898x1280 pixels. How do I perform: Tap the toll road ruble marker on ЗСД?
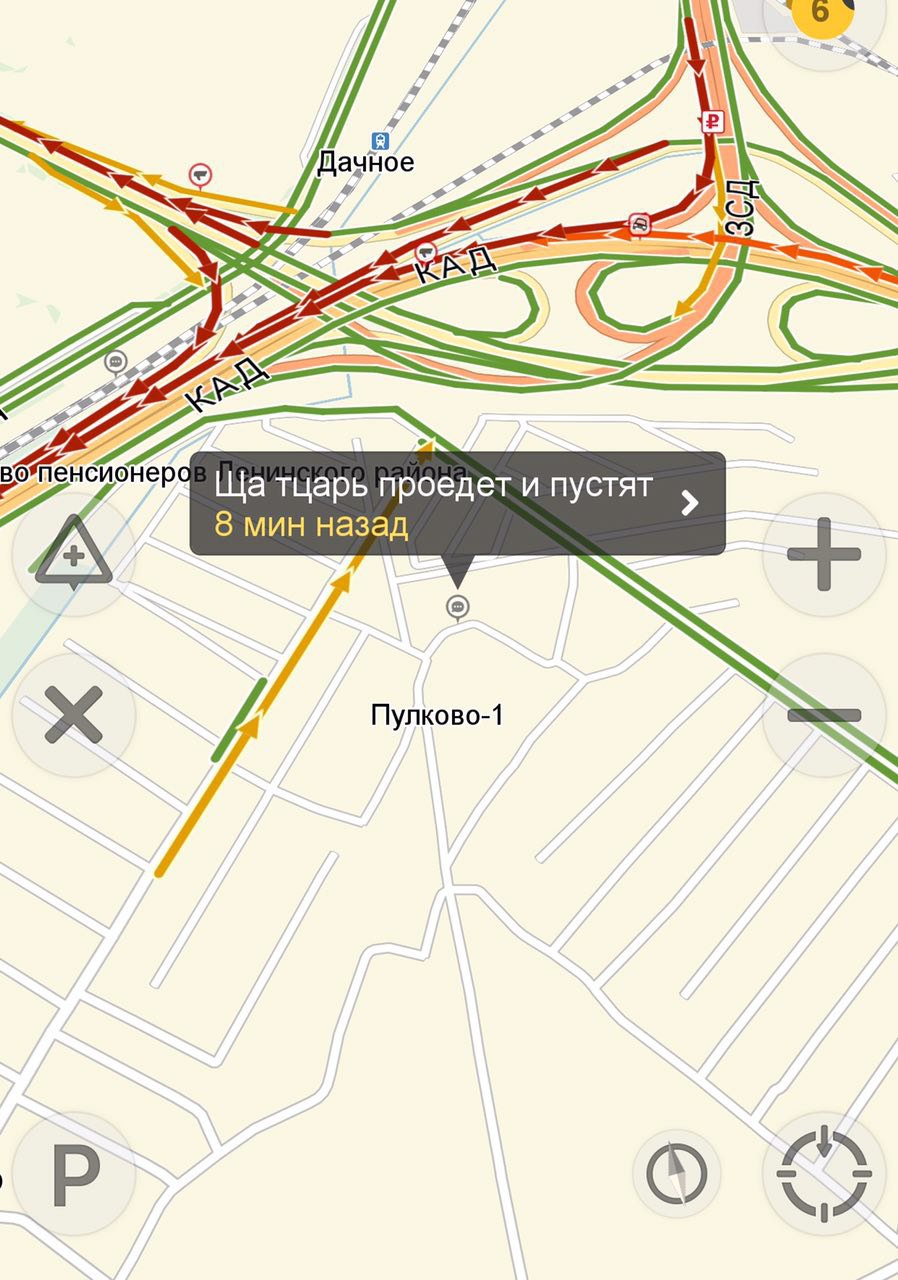713,122
